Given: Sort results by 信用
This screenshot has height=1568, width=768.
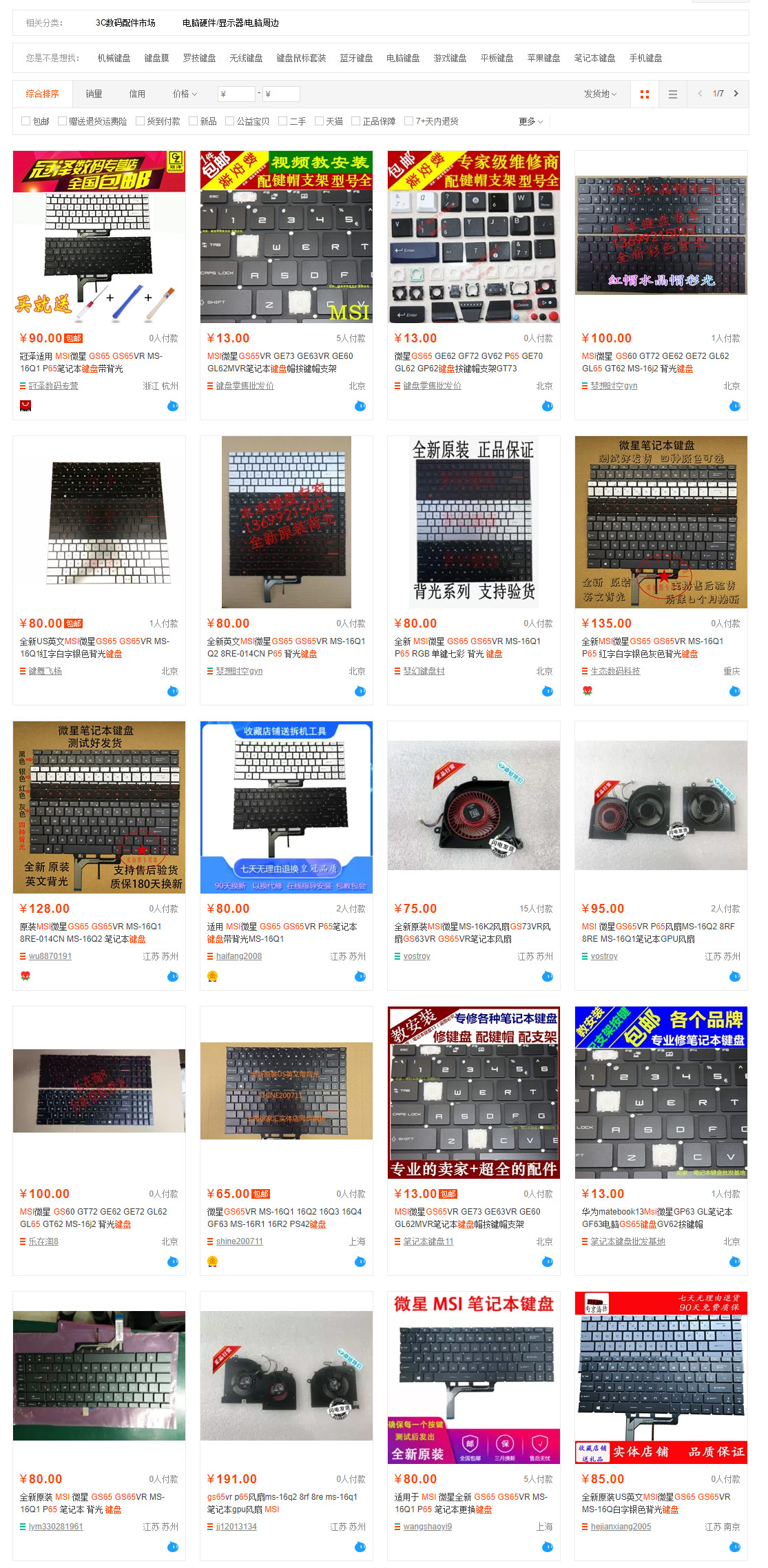Looking at the screenshot, I should pos(137,94).
